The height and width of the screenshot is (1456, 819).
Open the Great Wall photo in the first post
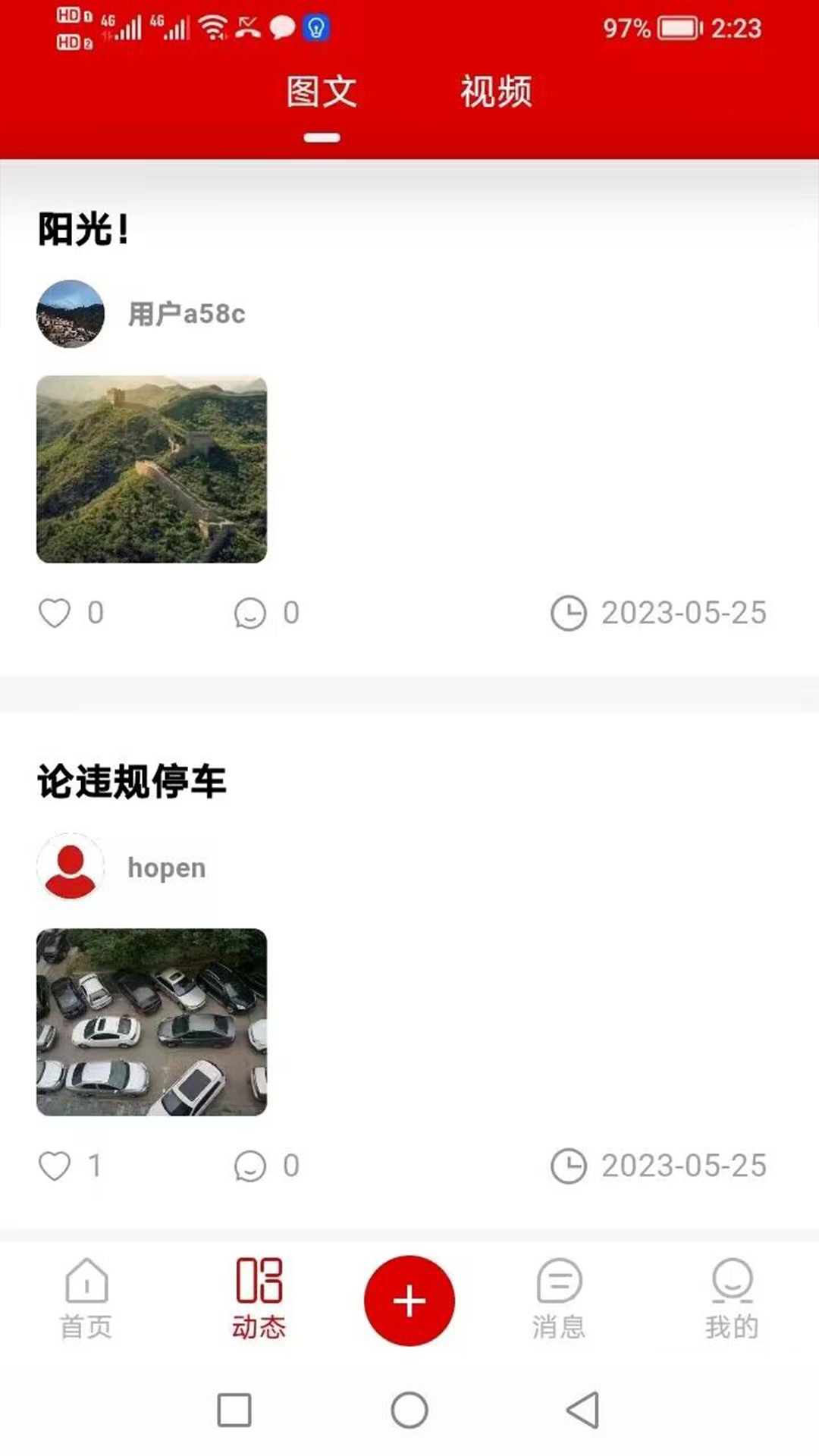(x=151, y=469)
